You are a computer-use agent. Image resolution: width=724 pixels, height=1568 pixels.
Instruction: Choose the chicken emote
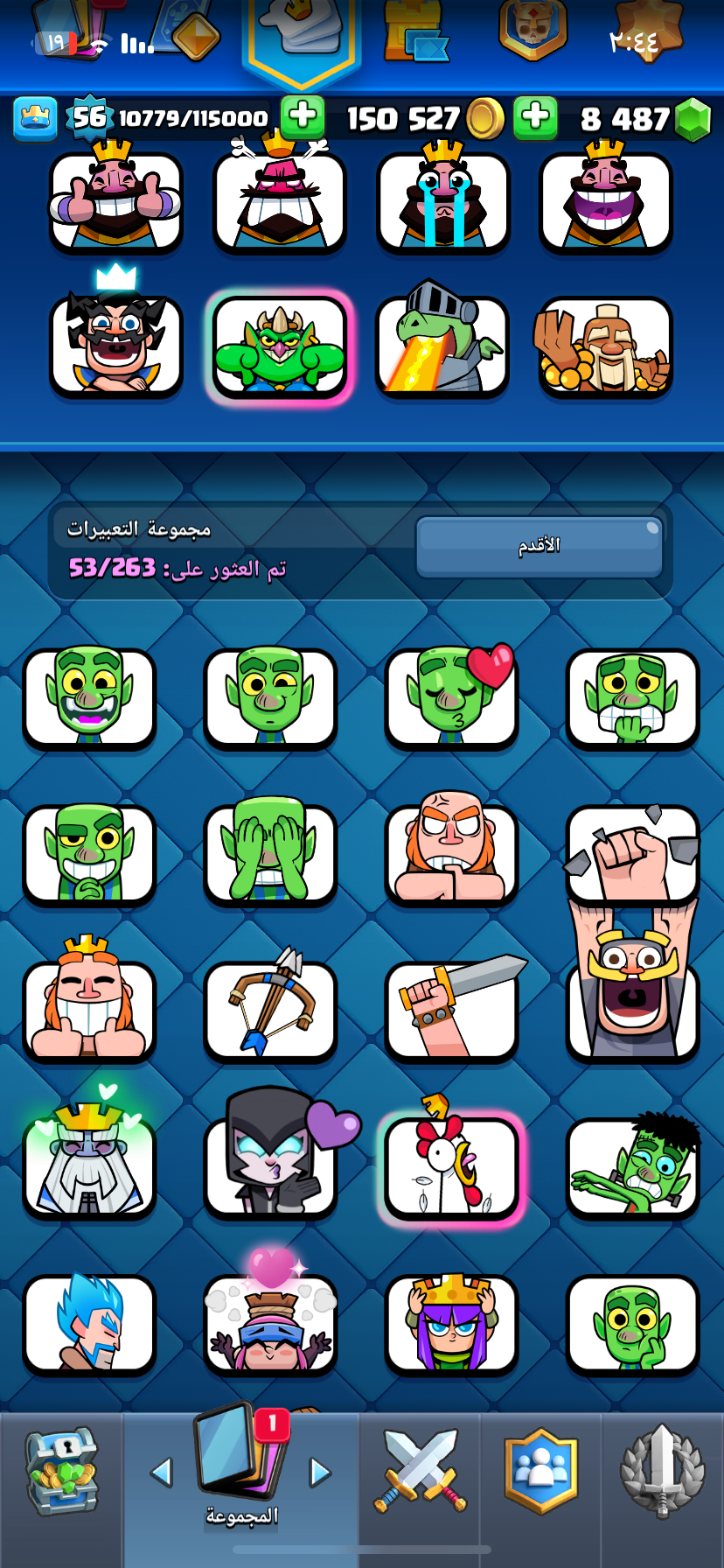[x=451, y=1168]
